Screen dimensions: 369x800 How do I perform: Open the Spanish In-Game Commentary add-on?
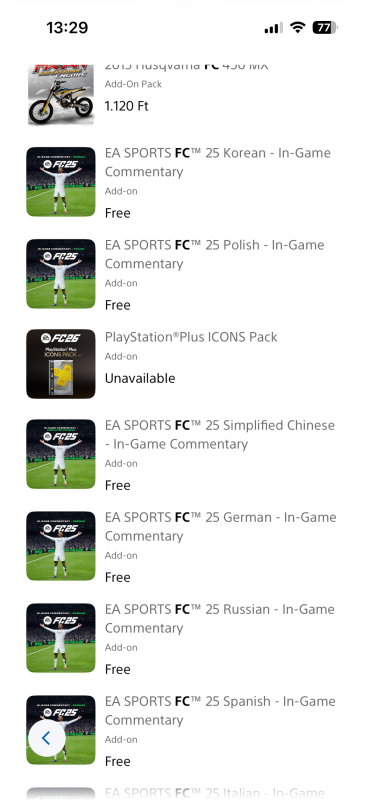click(184, 730)
